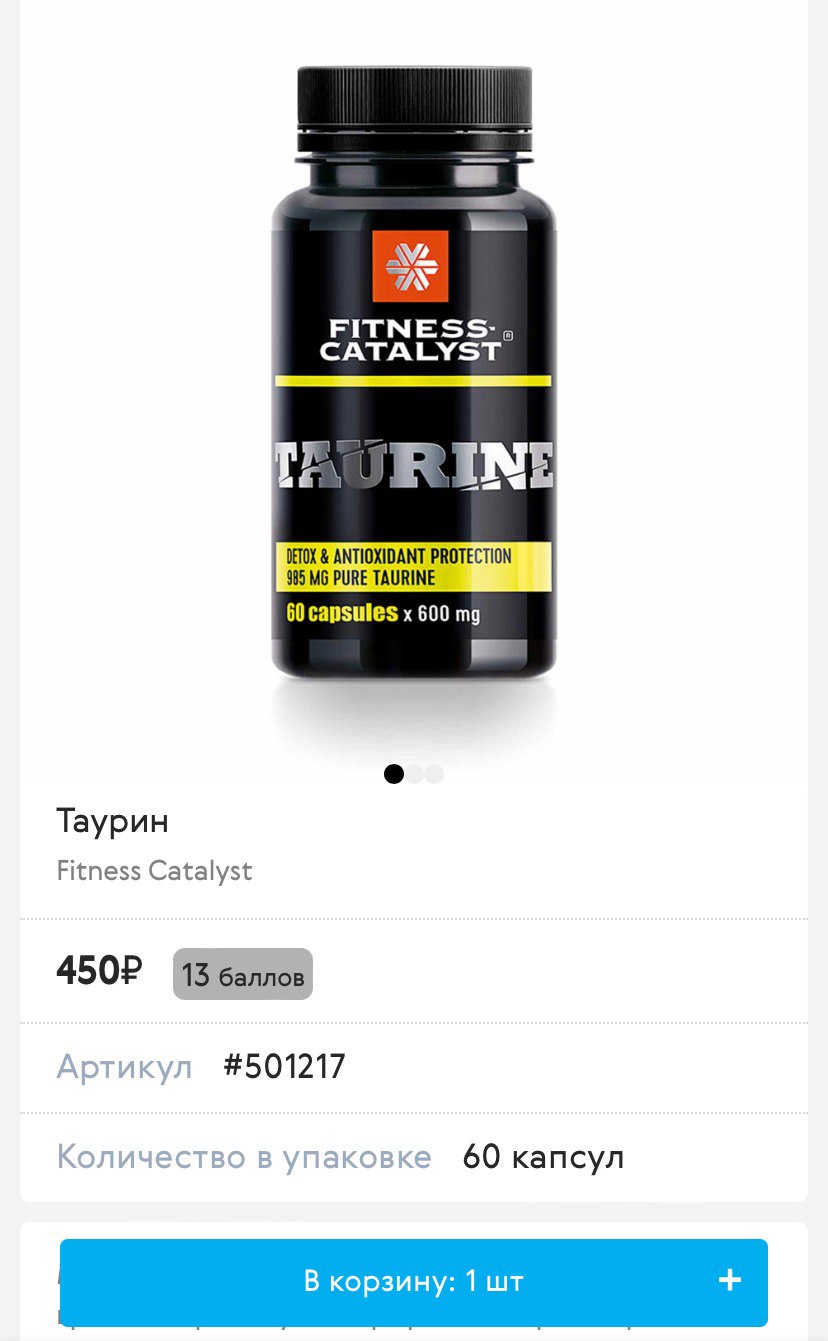
Task: Select the second image page indicator dot
Action: click(x=414, y=774)
